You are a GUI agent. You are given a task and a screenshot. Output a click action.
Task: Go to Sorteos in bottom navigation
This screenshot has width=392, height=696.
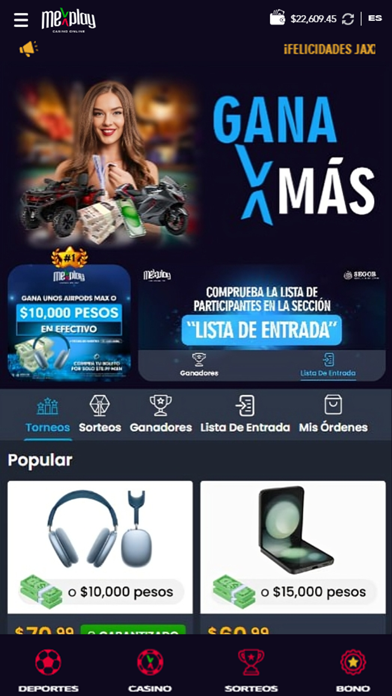pyautogui.click(x=251, y=670)
